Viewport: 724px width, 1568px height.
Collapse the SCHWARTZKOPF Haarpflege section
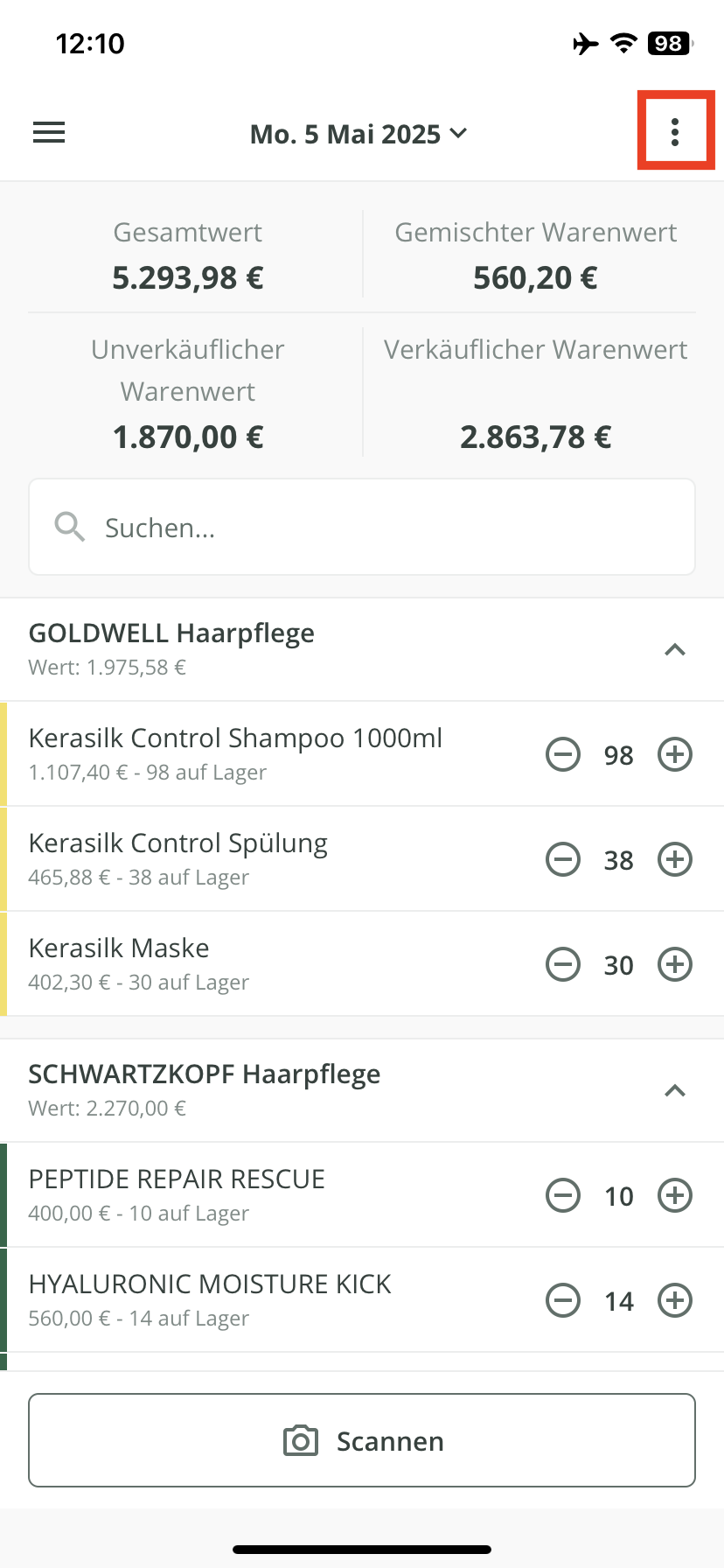[x=674, y=1090]
